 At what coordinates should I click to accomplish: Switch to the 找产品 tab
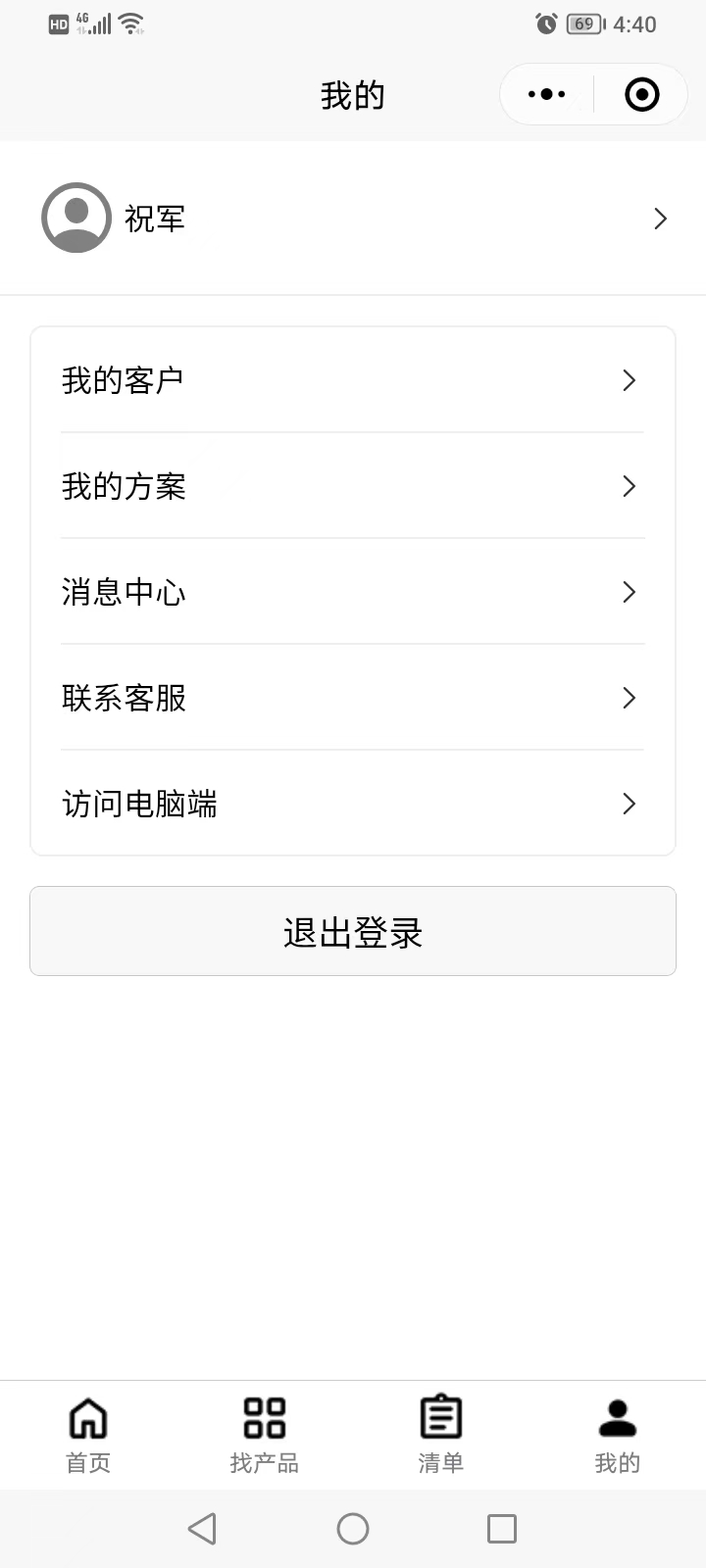tap(265, 1435)
